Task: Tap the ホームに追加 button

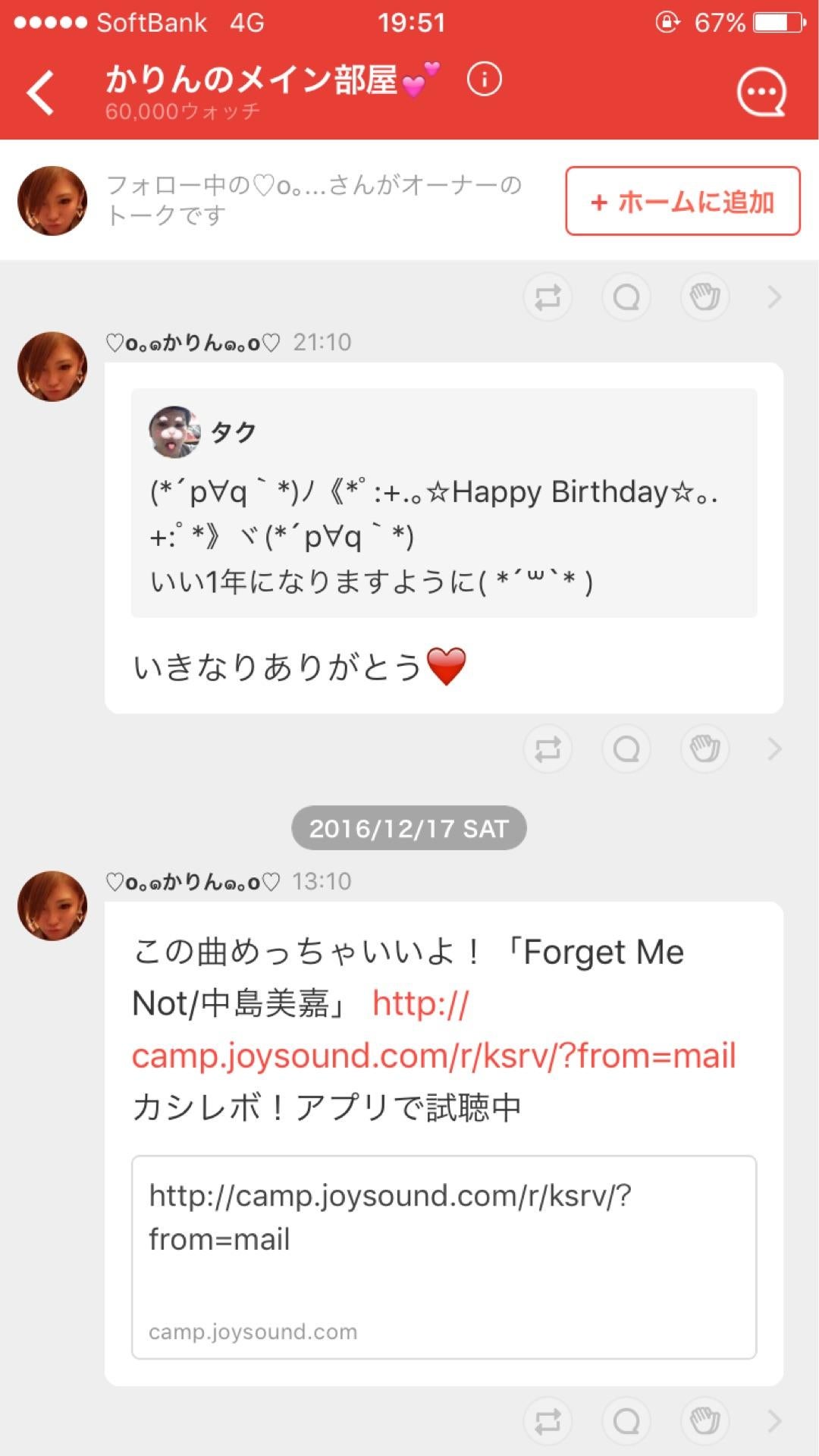Action: [682, 201]
